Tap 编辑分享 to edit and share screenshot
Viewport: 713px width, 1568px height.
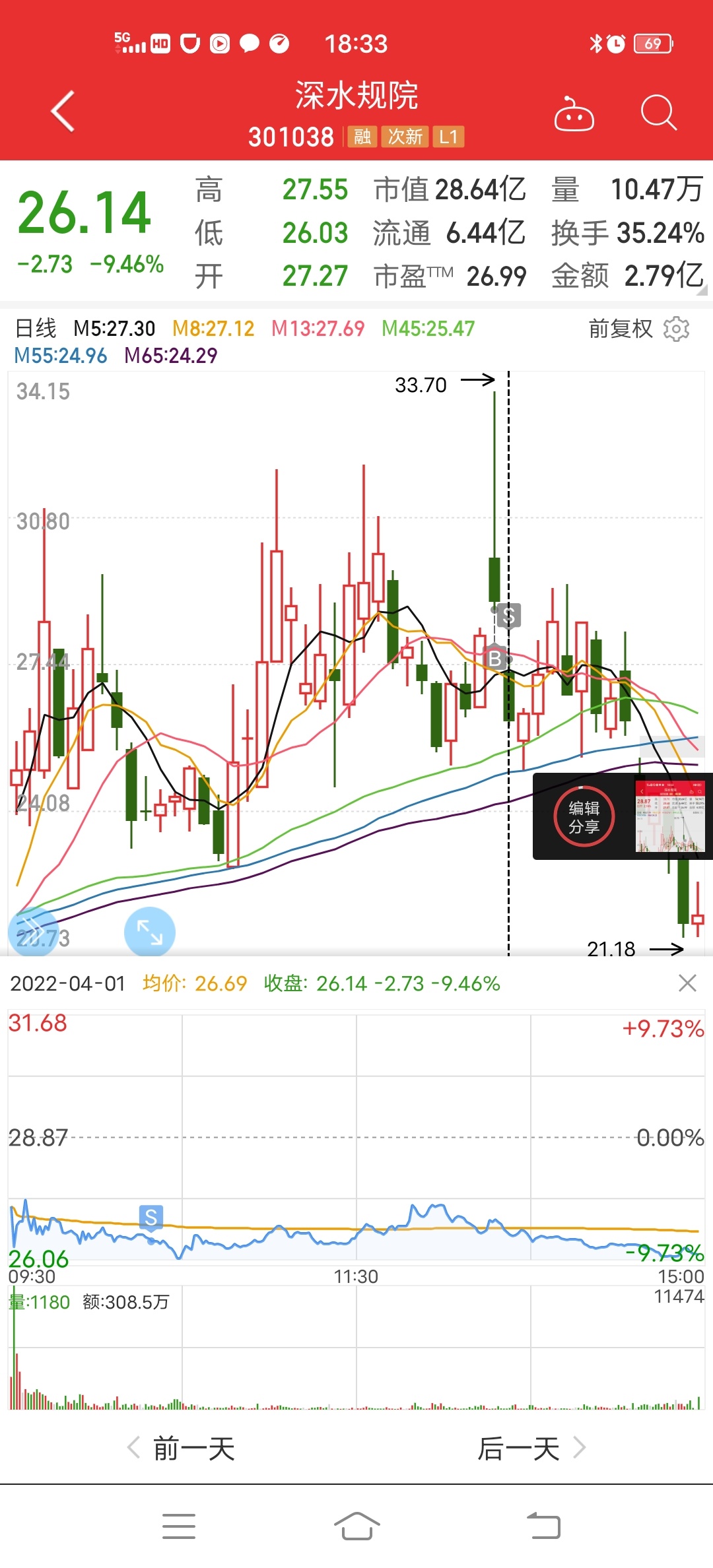pos(584,816)
